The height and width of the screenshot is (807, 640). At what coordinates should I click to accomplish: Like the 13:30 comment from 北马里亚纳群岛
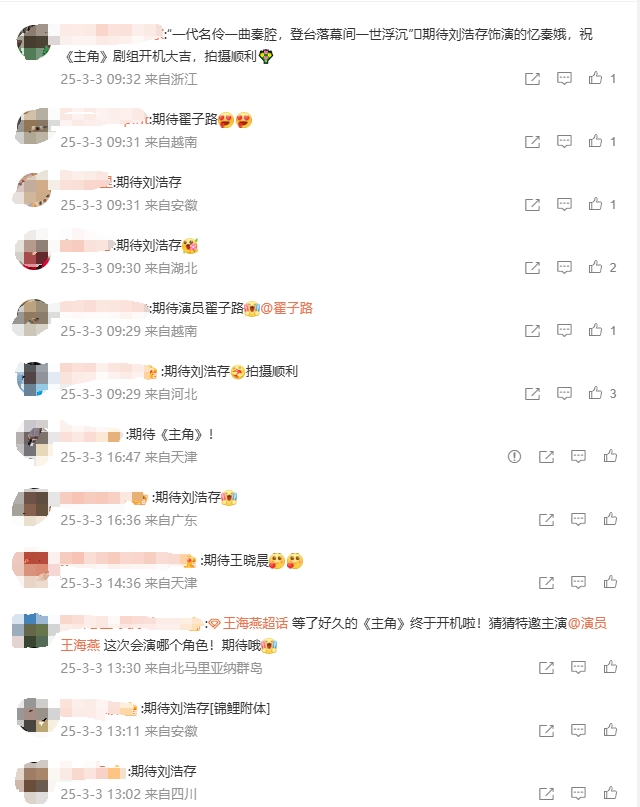point(609,668)
